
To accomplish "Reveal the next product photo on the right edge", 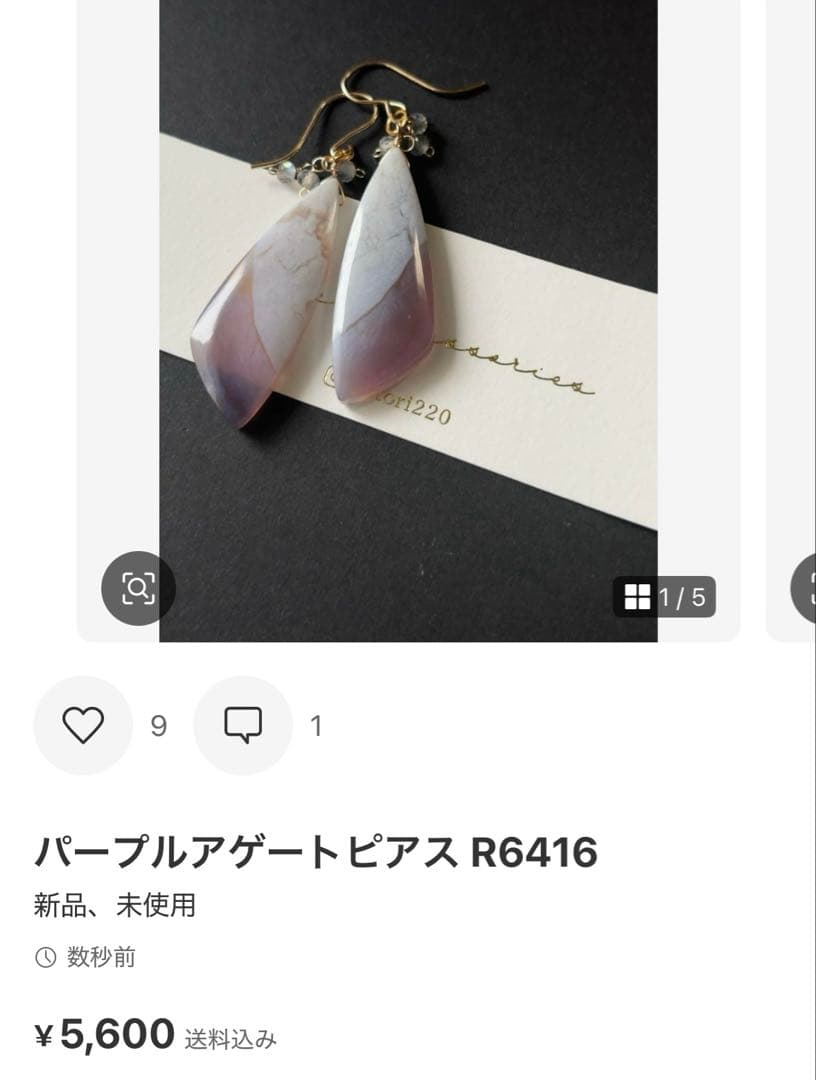I will click(795, 320).
